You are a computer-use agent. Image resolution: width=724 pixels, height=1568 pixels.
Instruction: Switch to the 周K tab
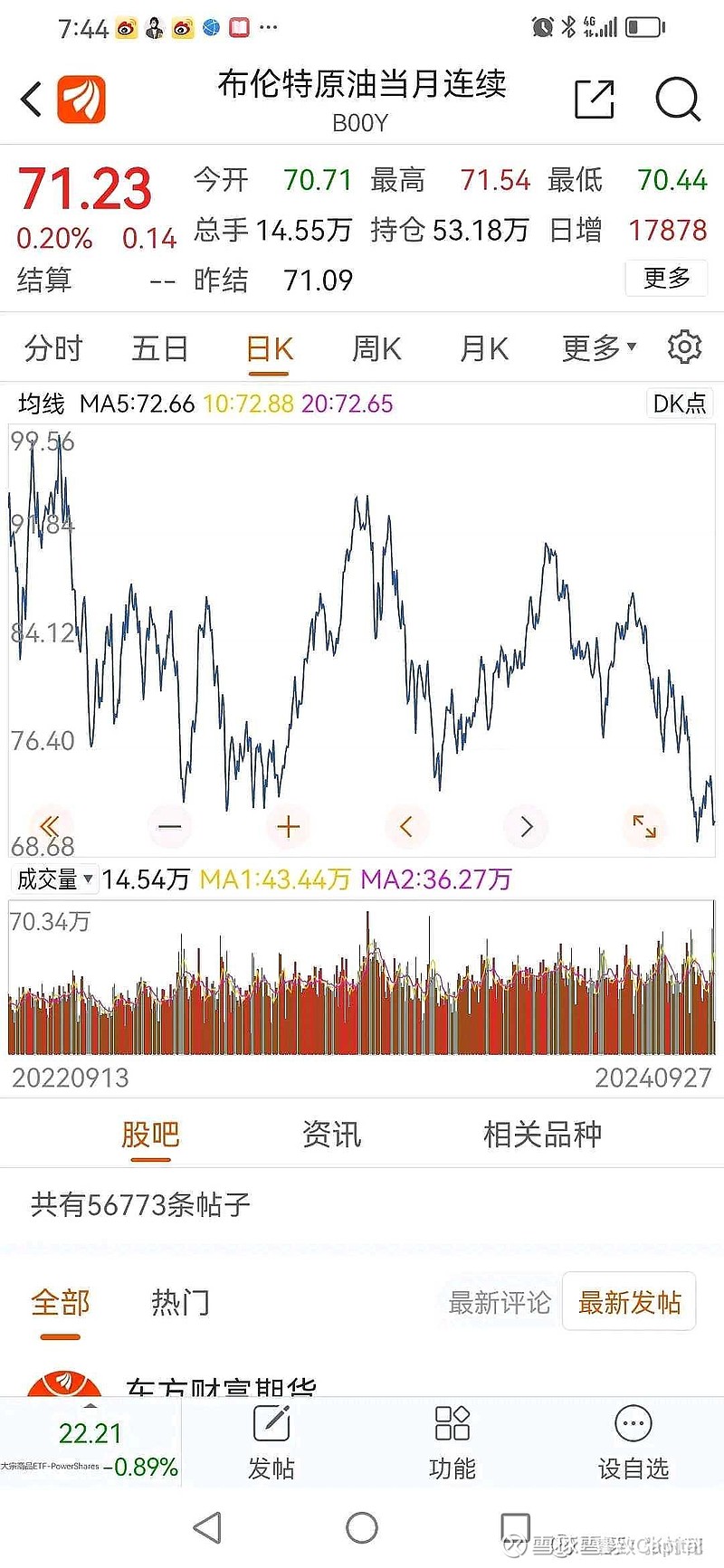click(x=375, y=347)
